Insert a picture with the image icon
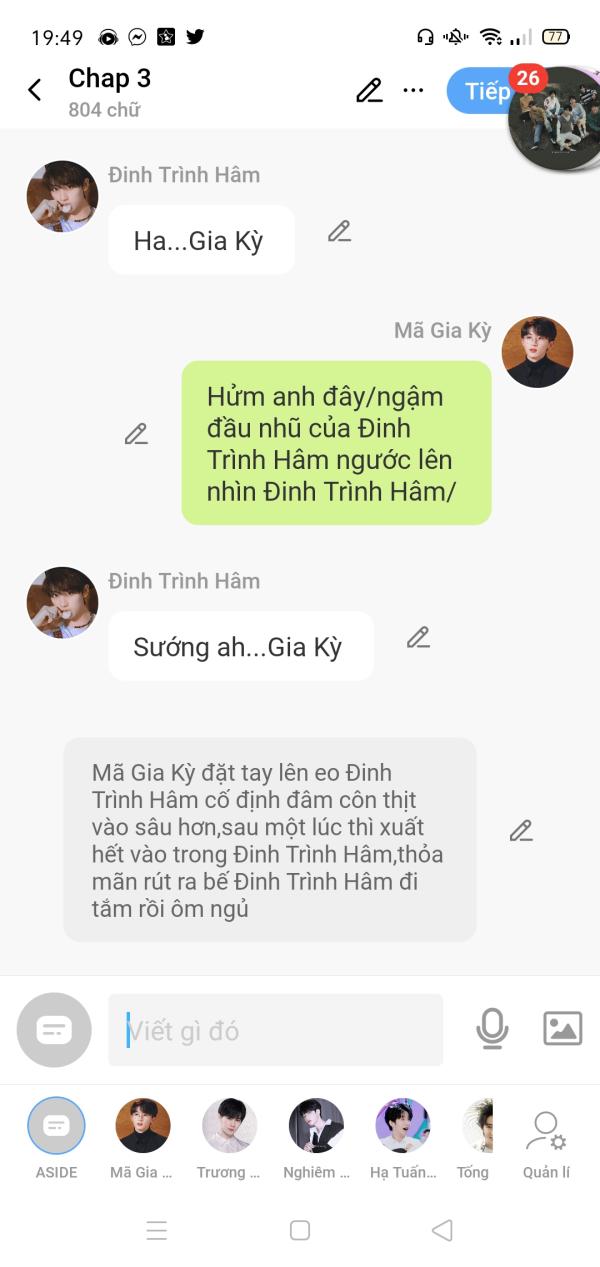 (x=562, y=1028)
